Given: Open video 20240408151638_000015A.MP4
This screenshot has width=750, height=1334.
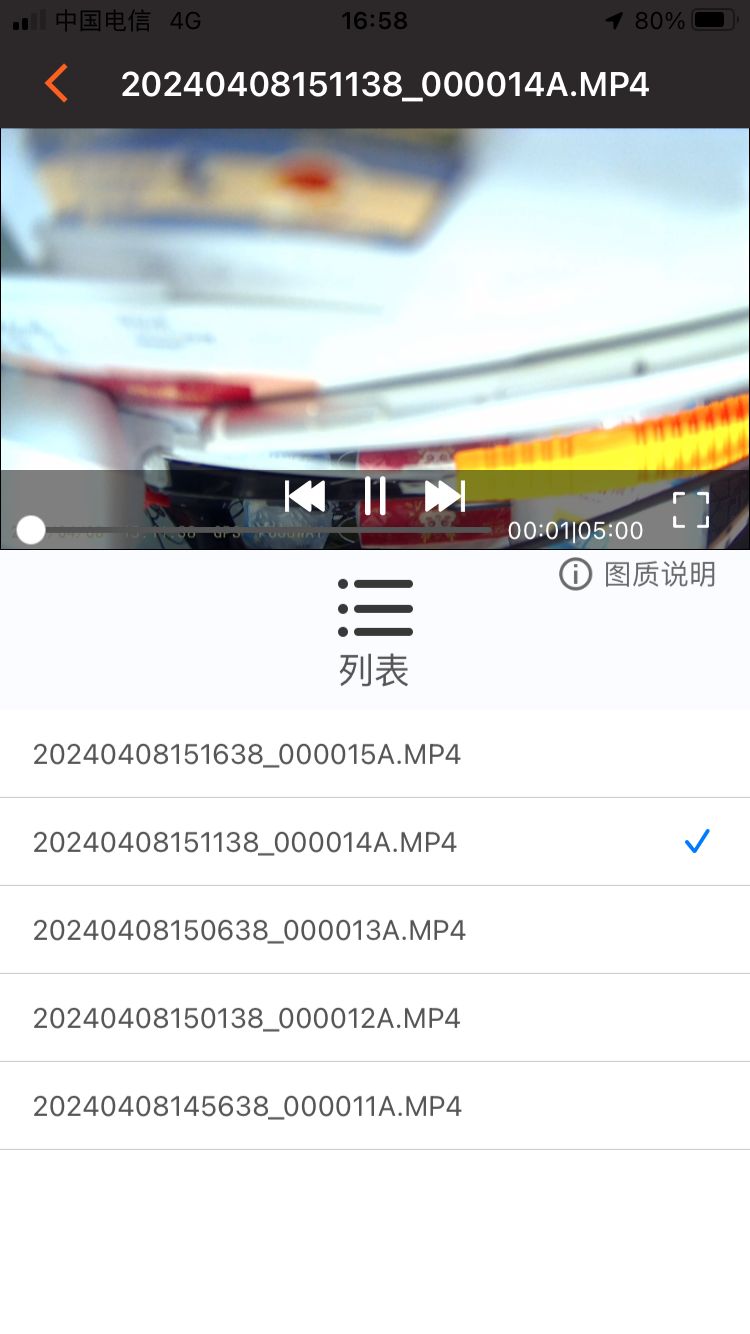Looking at the screenshot, I should point(246,754).
